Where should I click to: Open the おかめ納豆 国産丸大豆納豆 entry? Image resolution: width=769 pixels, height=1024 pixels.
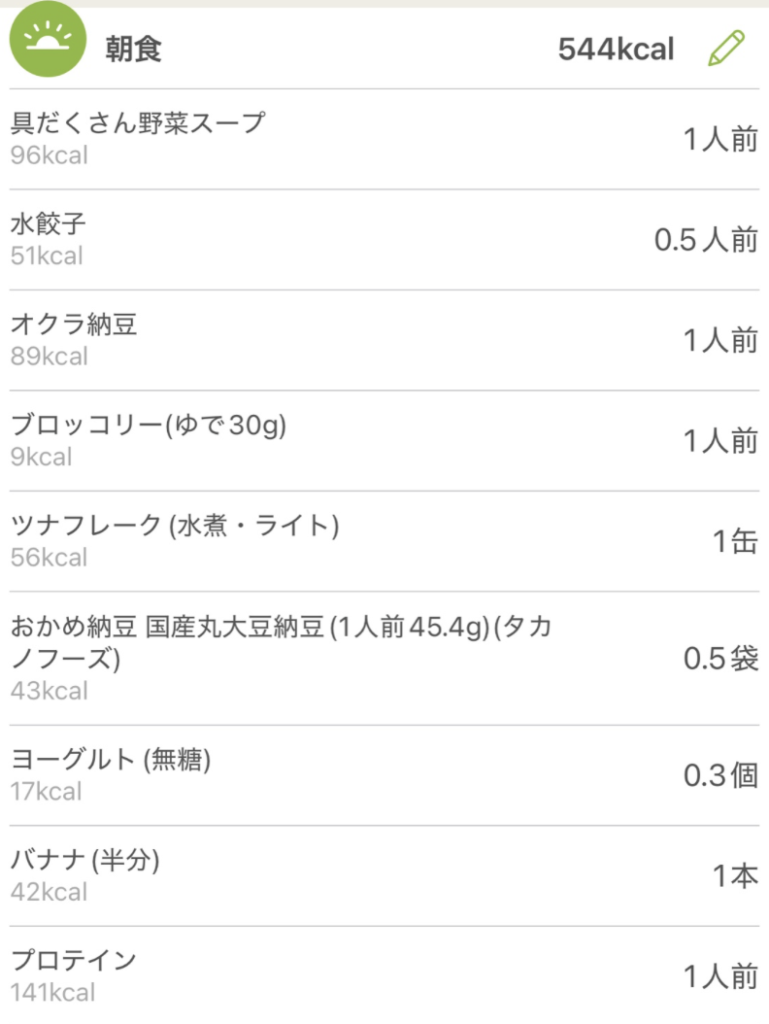[384, 658]
